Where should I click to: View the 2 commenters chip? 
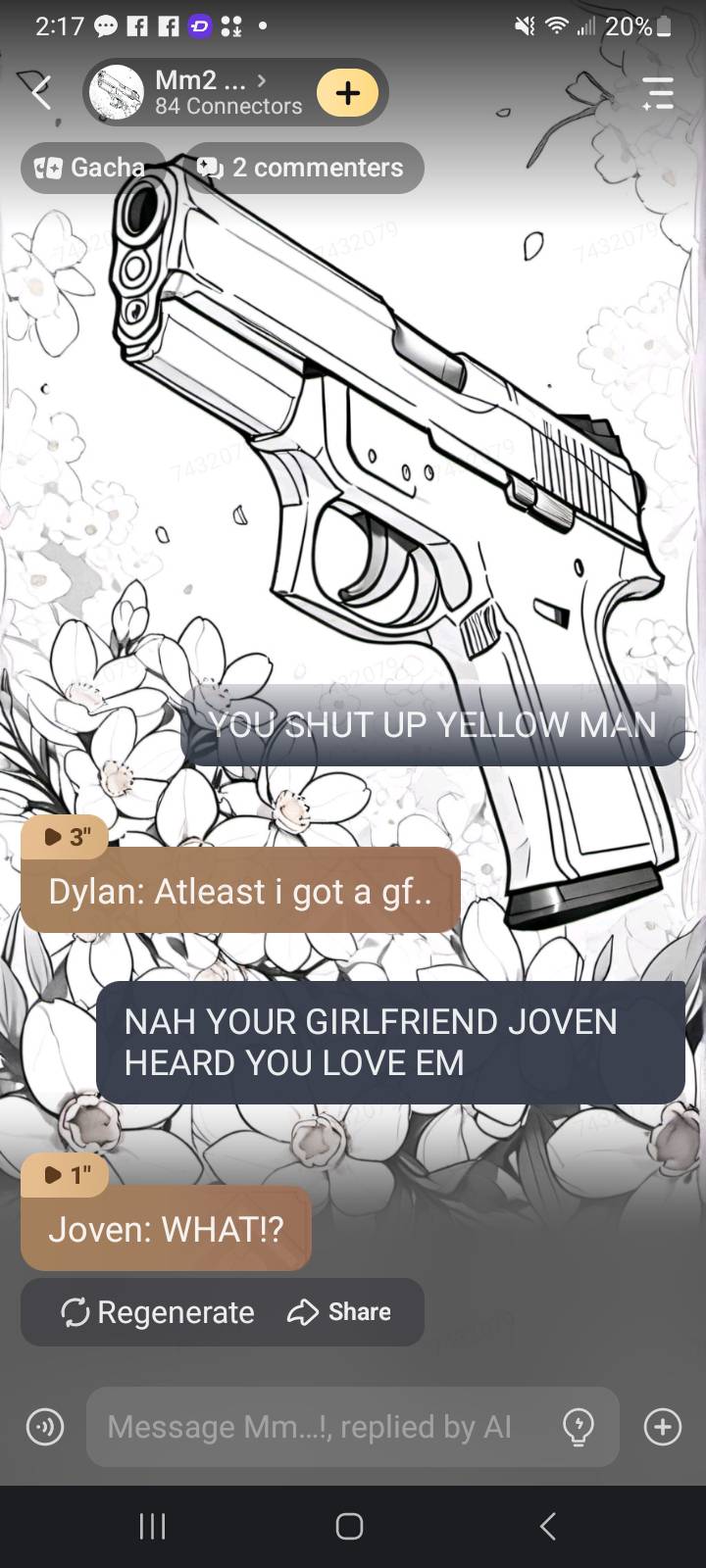(x=304, y=168)
